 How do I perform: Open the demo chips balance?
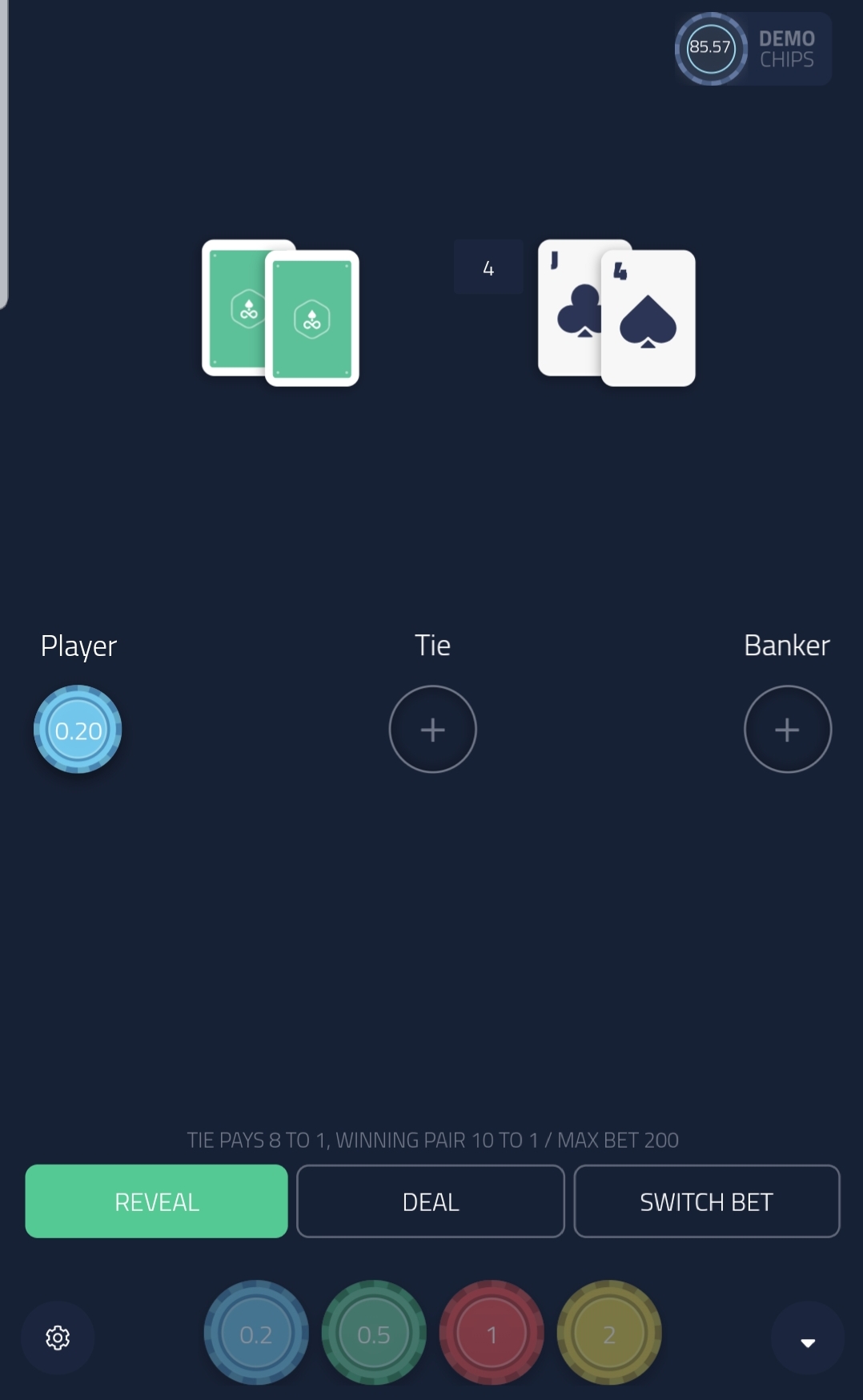coord(753,49)
